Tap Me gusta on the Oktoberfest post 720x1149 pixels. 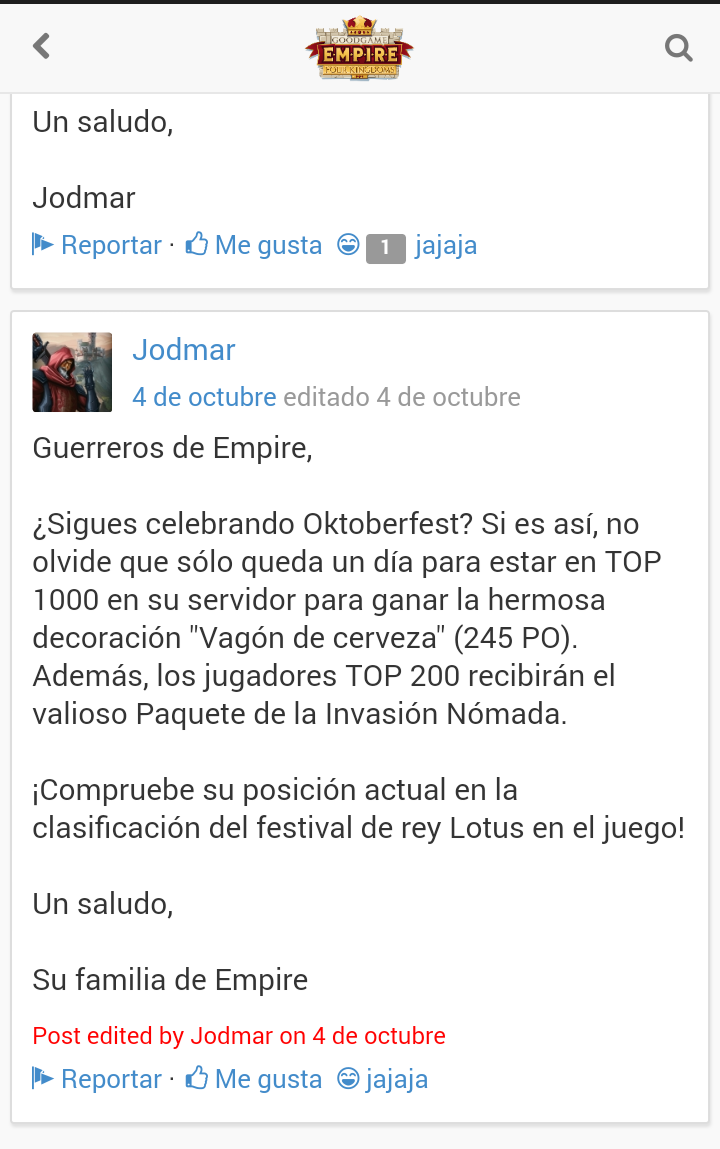(x=254, y=1079)
